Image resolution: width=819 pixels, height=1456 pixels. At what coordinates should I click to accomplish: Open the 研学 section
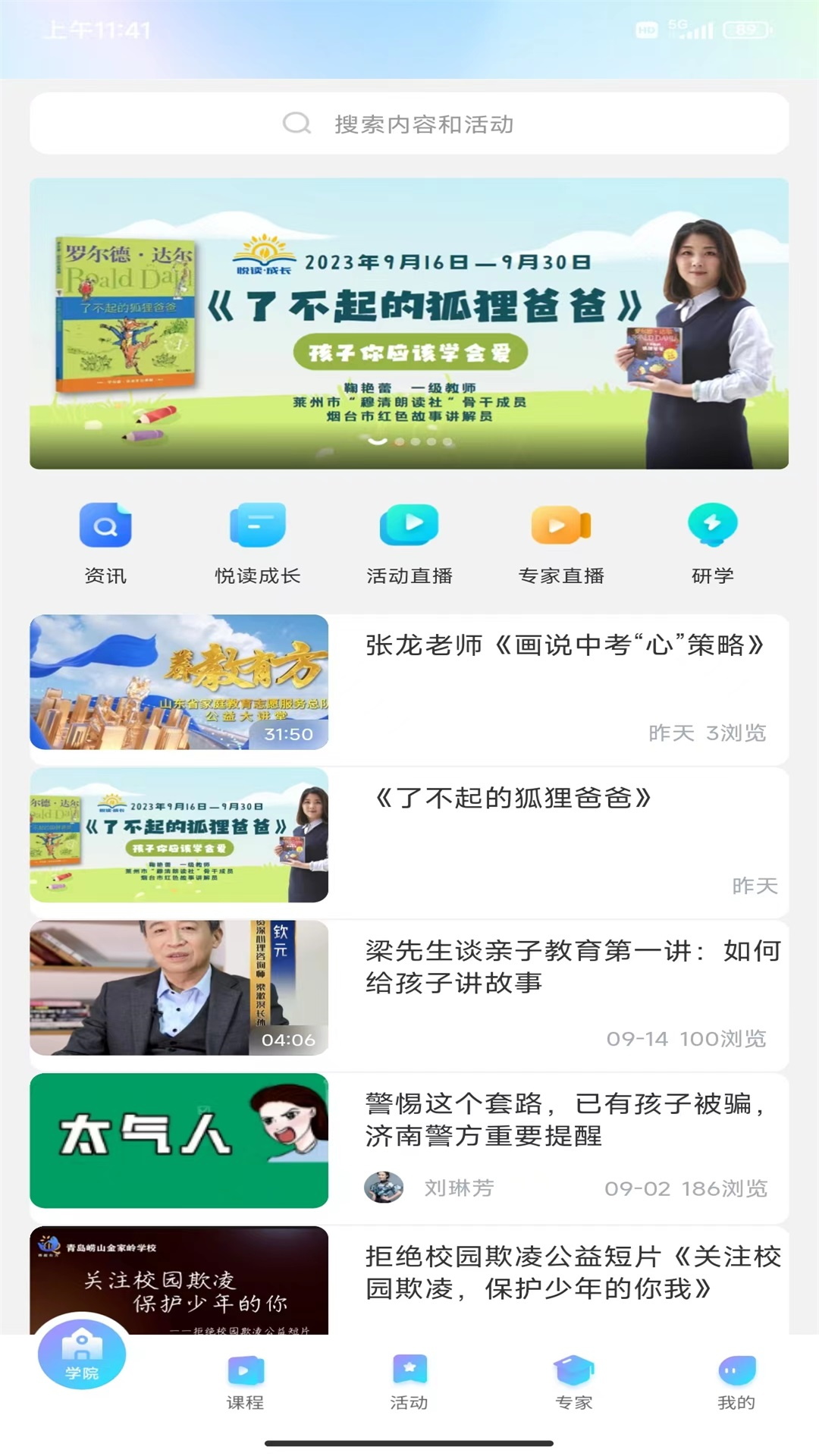point(712,542)
